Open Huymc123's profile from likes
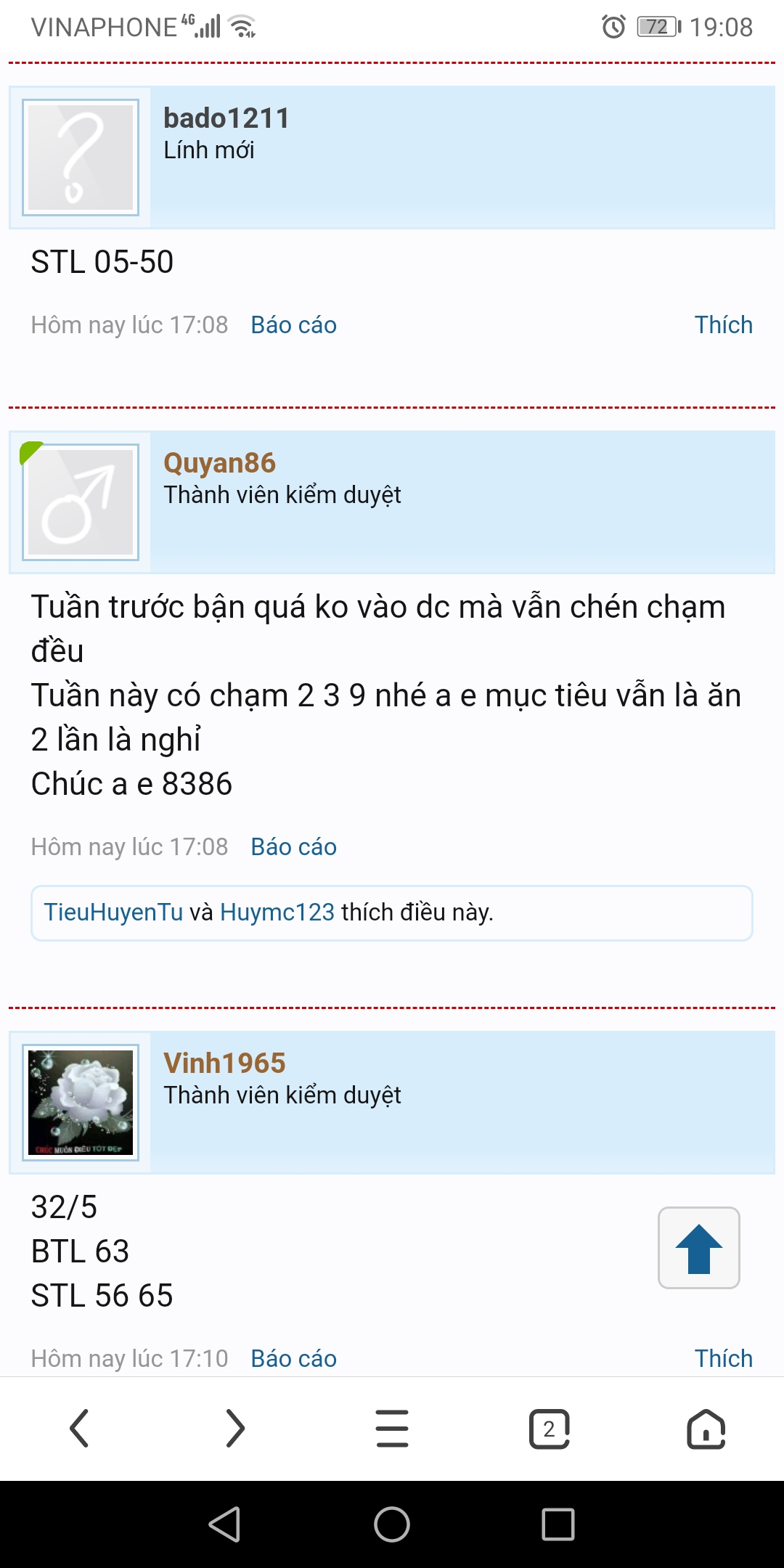 [277, 912]
